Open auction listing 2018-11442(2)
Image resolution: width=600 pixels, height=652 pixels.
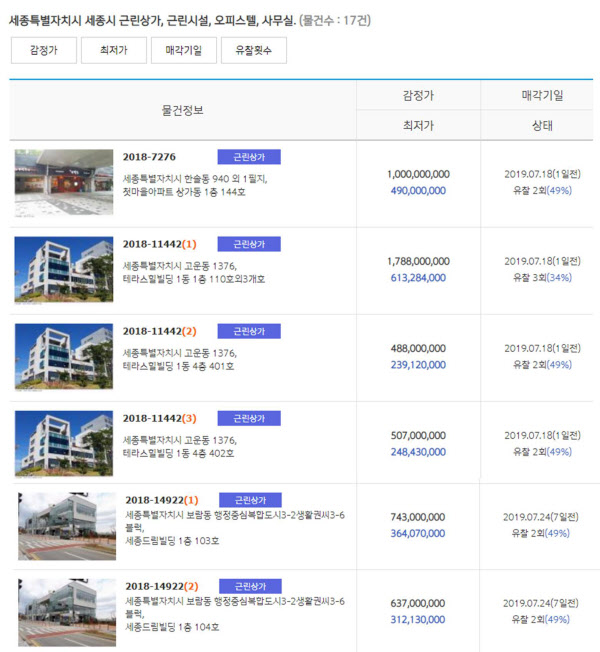(160, 331)
